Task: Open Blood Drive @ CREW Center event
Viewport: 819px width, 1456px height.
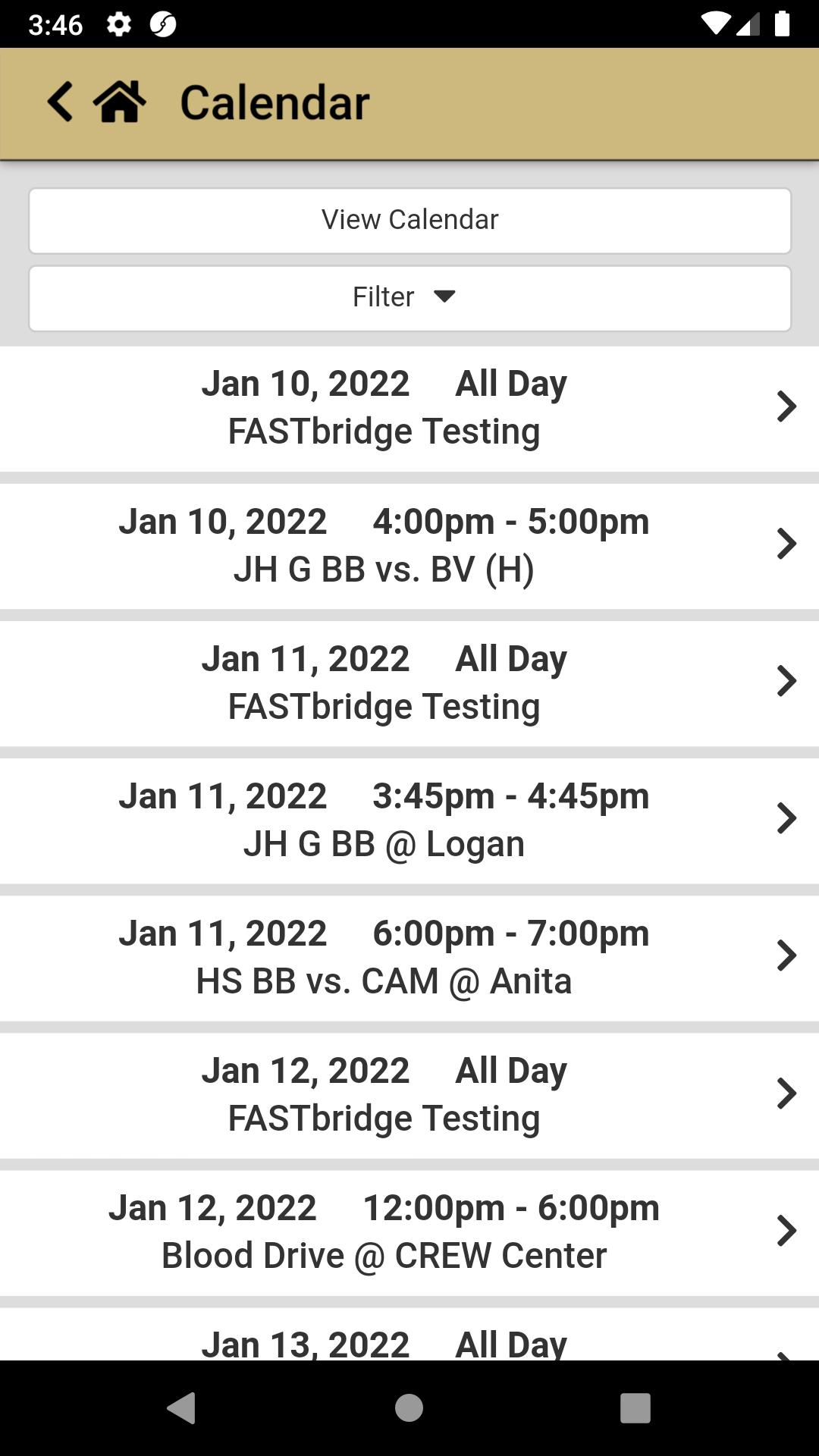Action: coord(409,1232)
